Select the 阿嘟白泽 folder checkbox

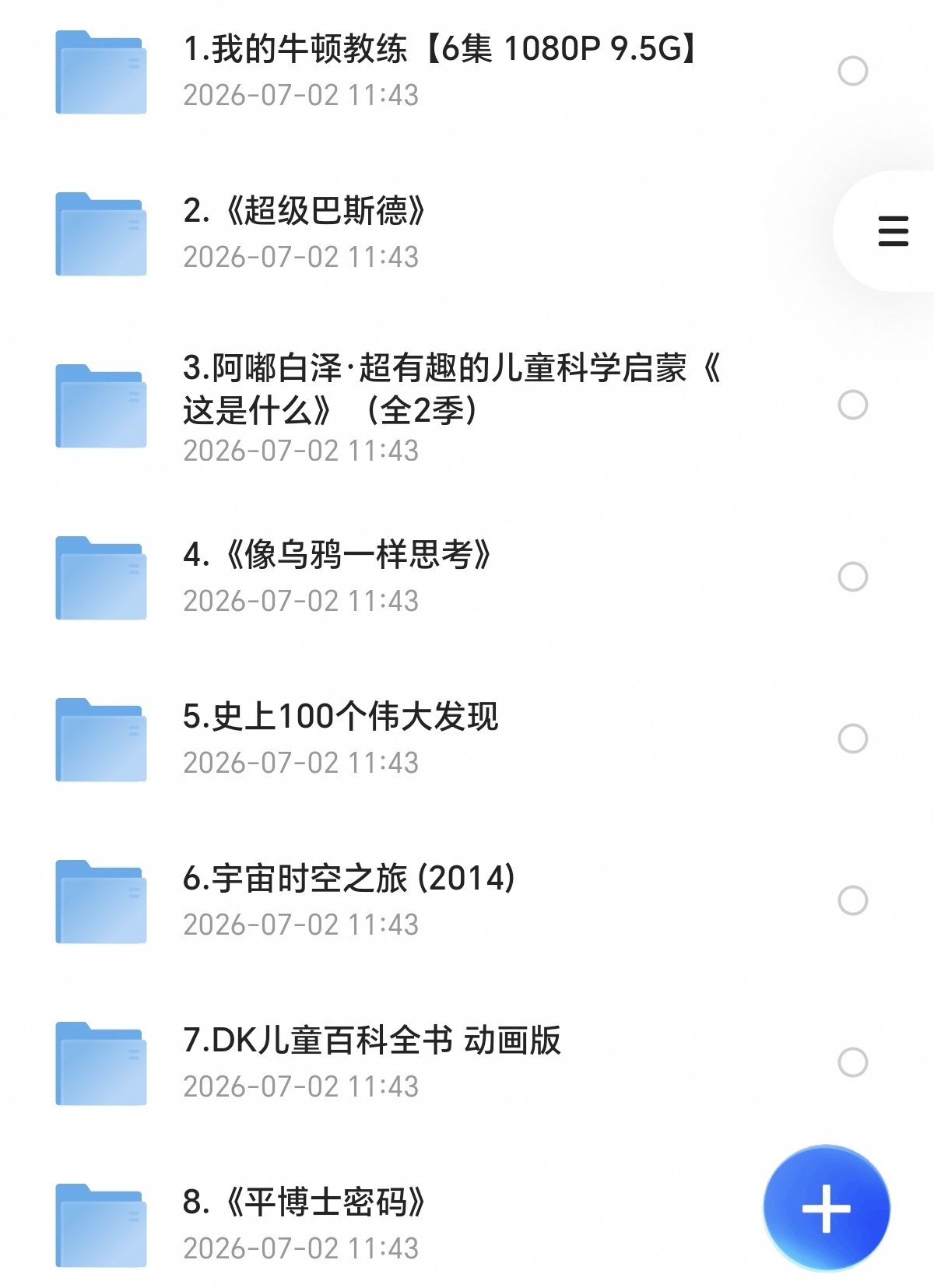point(853,405)
